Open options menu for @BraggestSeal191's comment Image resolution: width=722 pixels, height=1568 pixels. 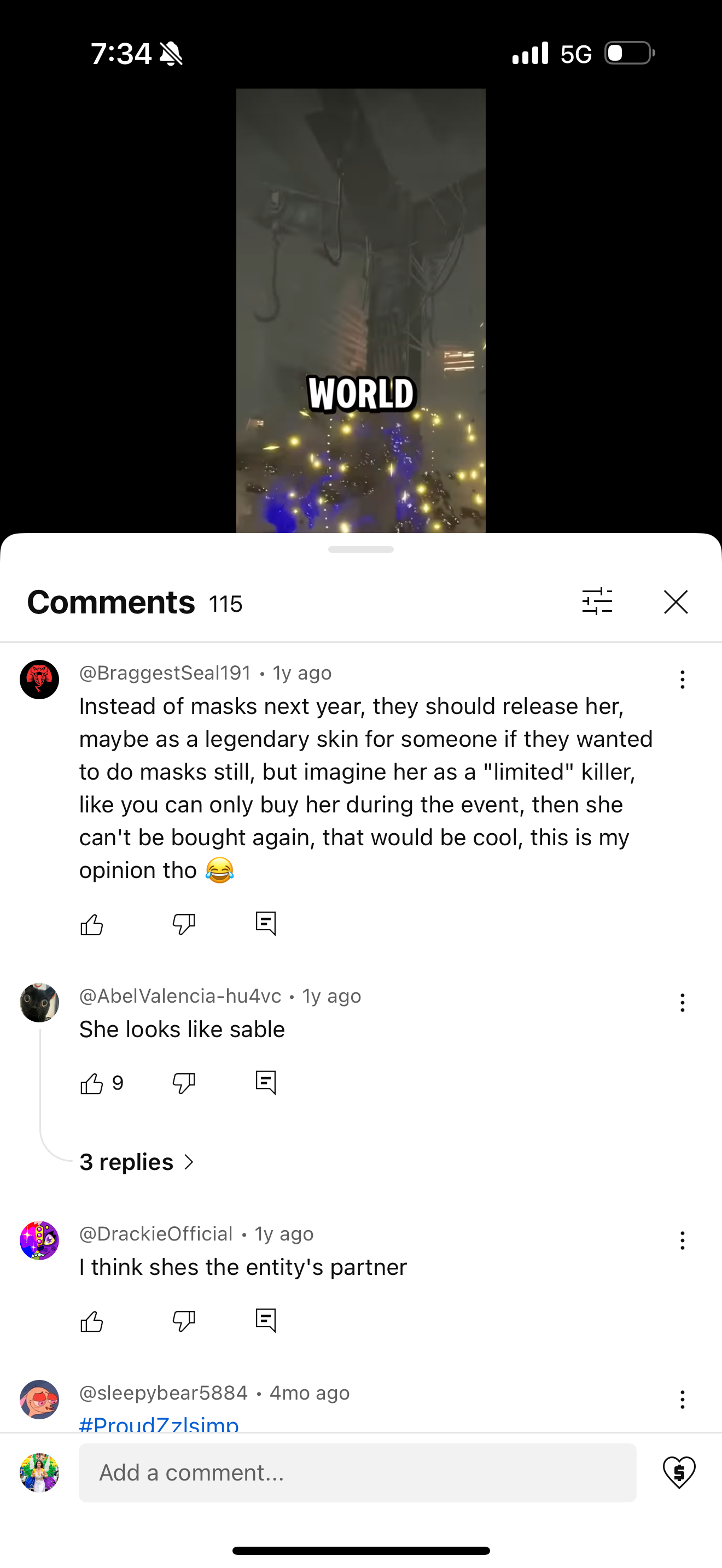683,680
